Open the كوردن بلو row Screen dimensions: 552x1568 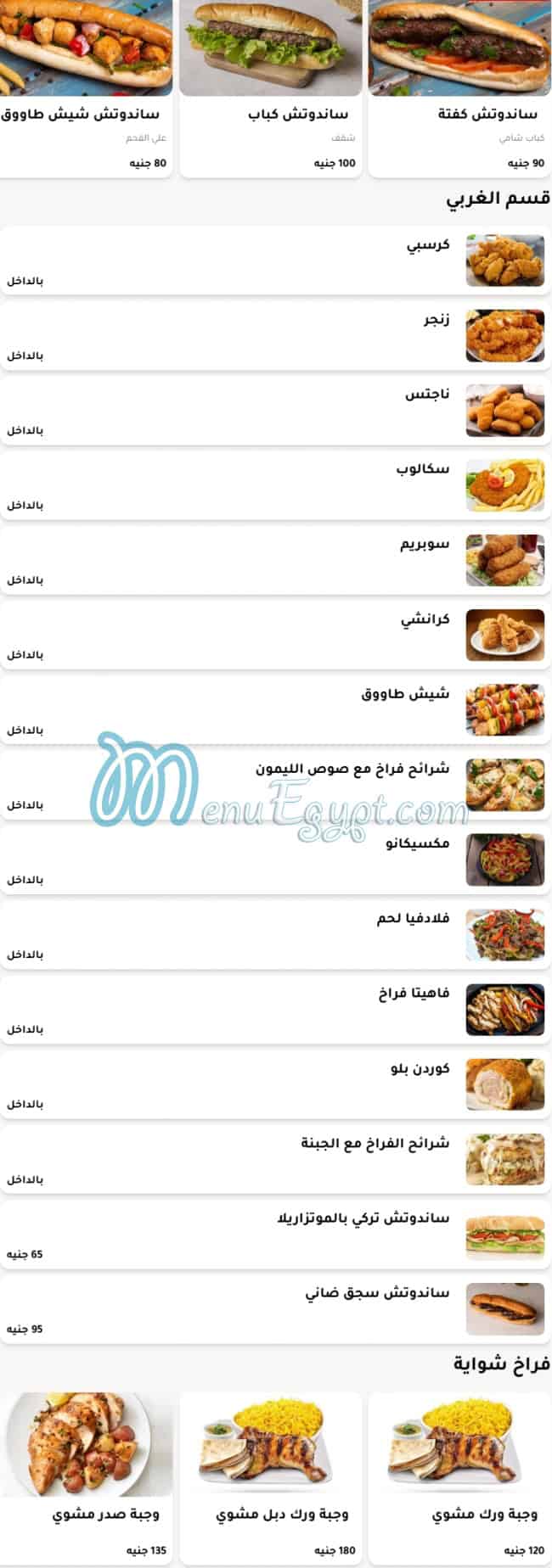coord(275,1084)
